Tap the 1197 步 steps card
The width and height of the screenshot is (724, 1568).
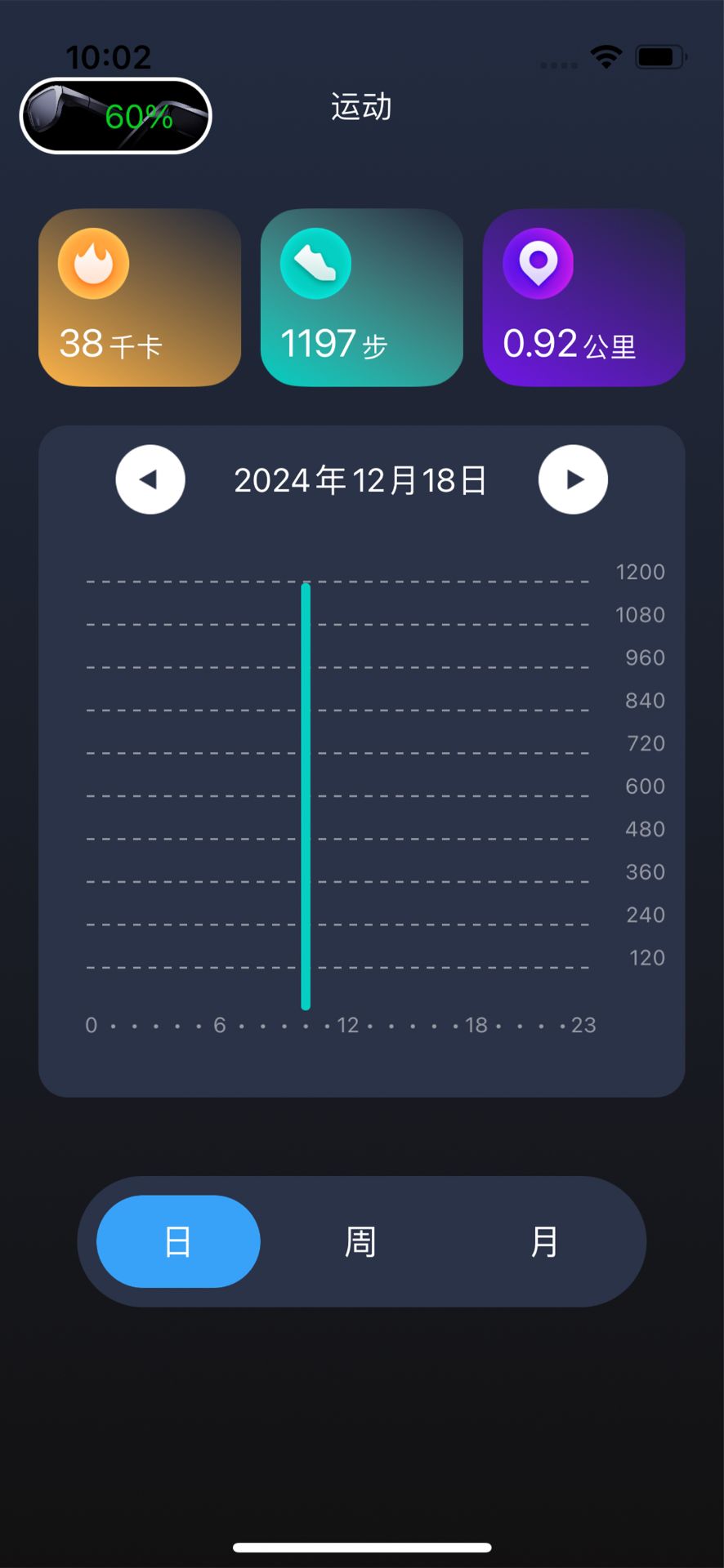[361, 297]
